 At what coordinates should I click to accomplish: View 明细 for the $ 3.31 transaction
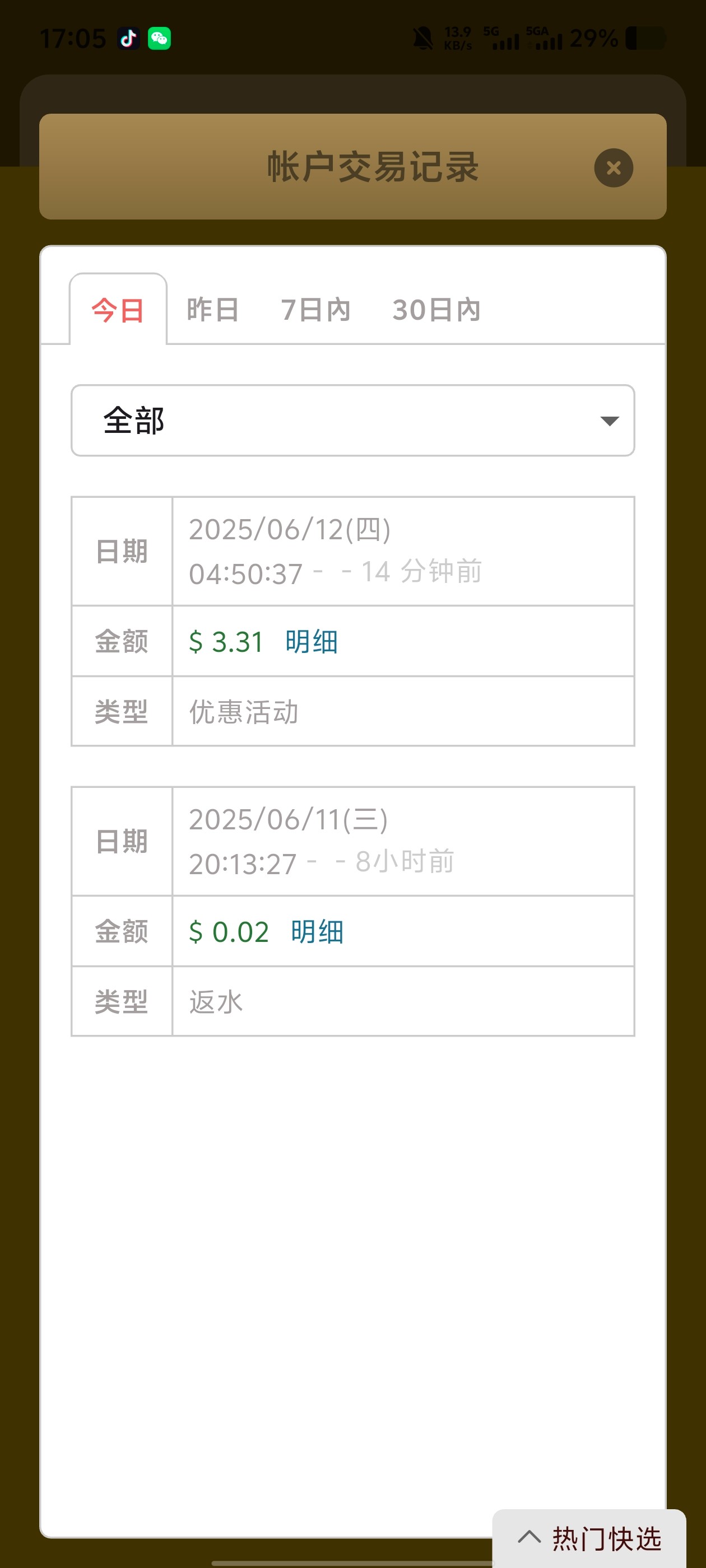(x=312, y=642)
